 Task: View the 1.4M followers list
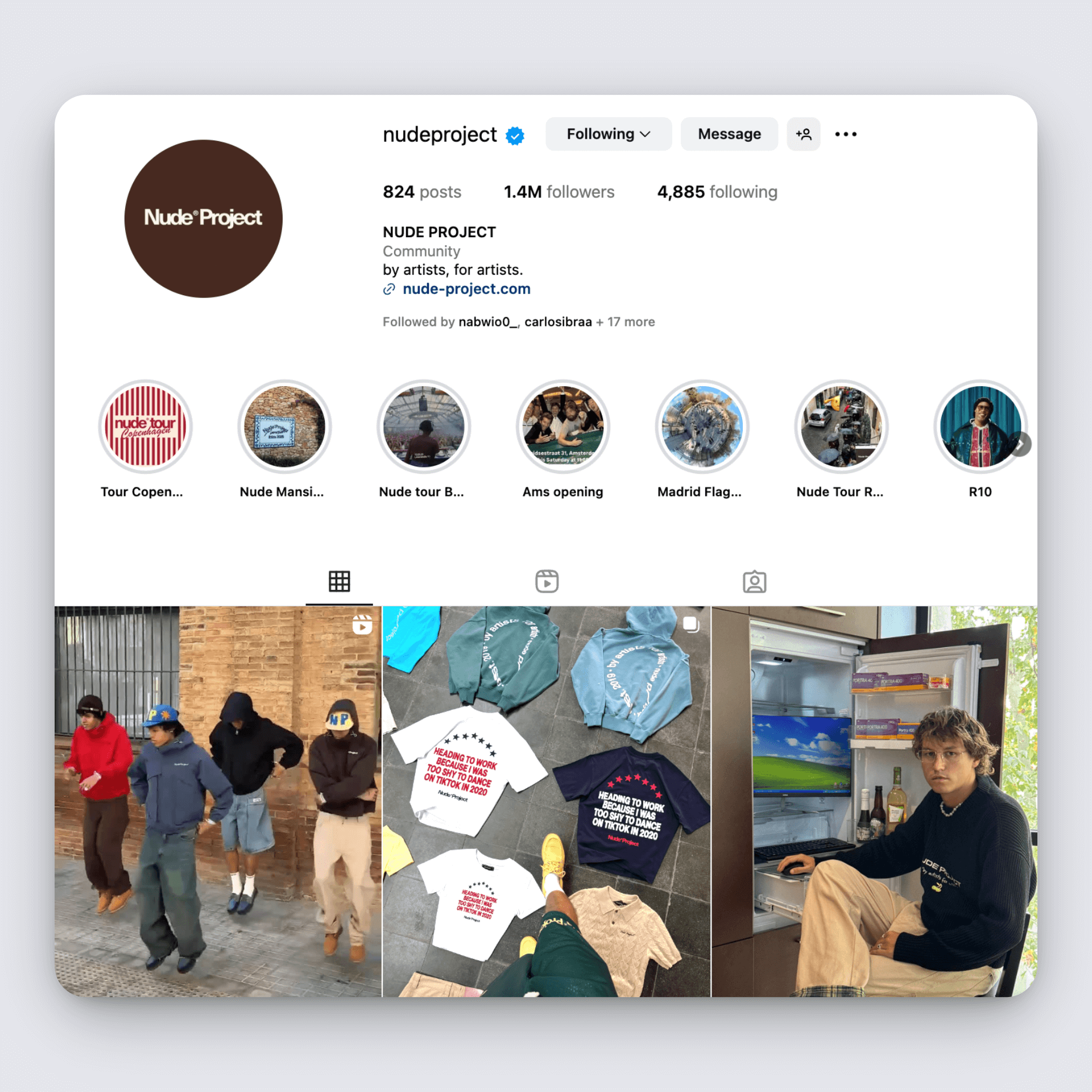(559, 192)
